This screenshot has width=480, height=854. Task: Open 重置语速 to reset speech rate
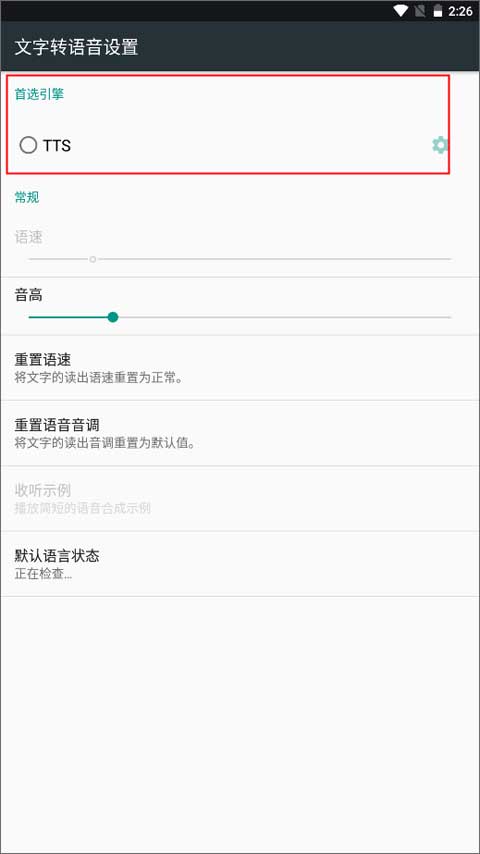(240, 368)
